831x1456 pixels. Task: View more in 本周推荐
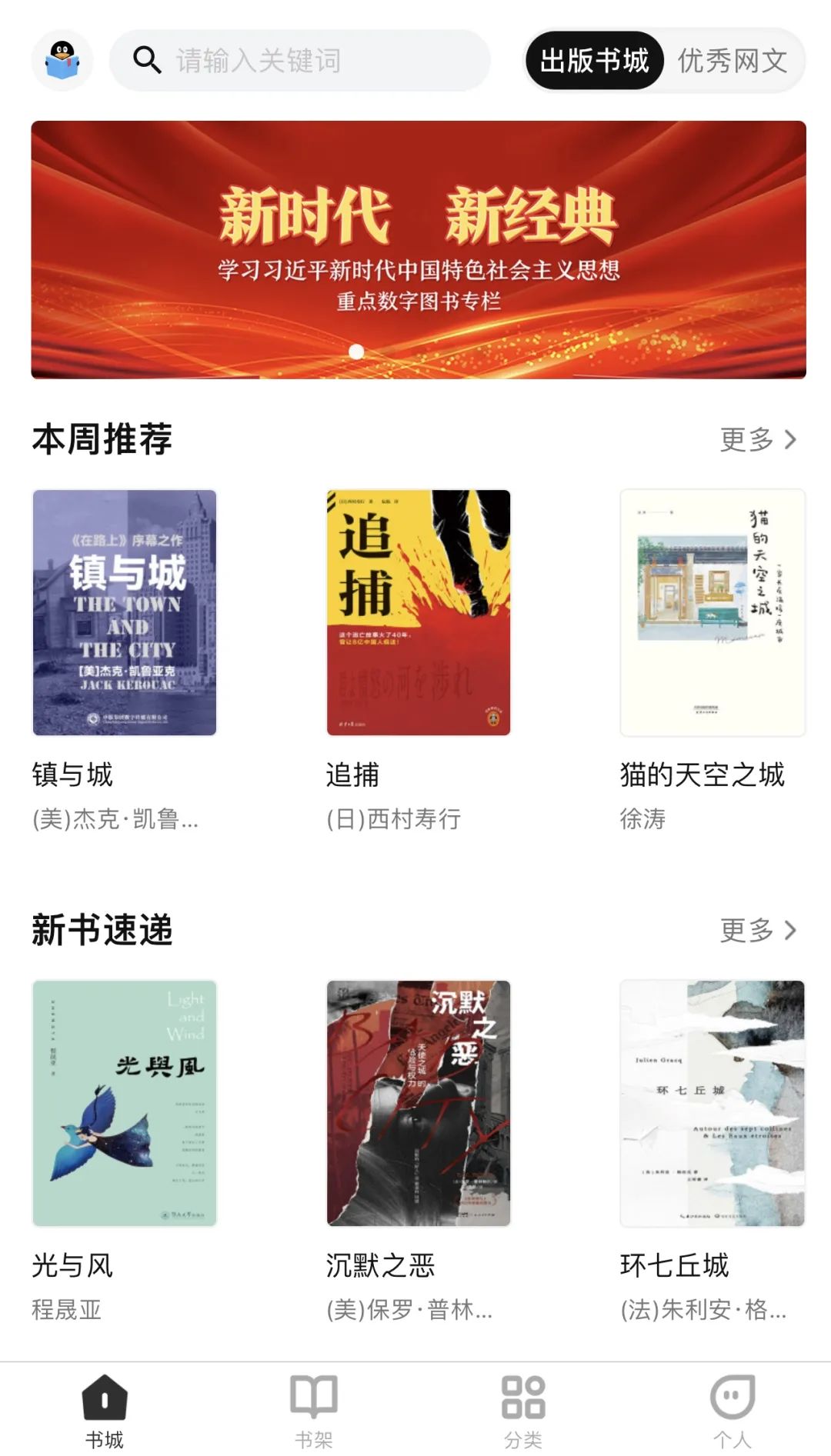click(758, 439)
